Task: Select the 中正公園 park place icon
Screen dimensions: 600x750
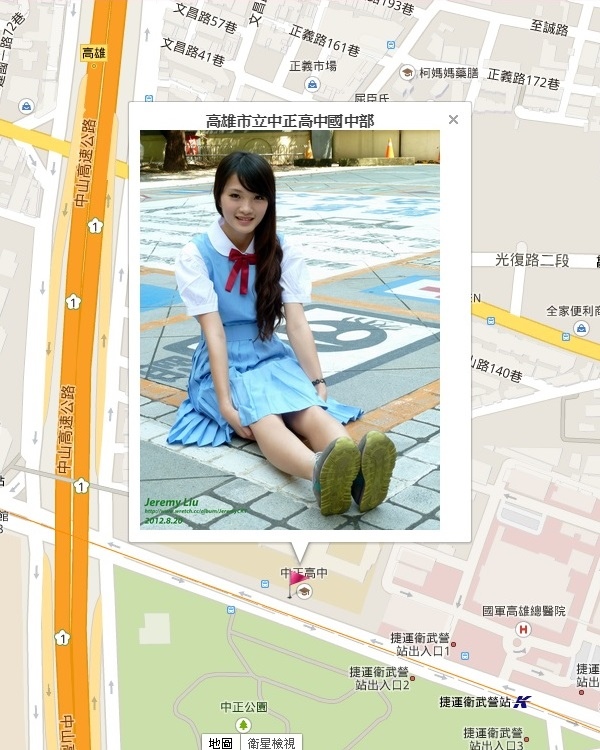Action: [242, 724]
